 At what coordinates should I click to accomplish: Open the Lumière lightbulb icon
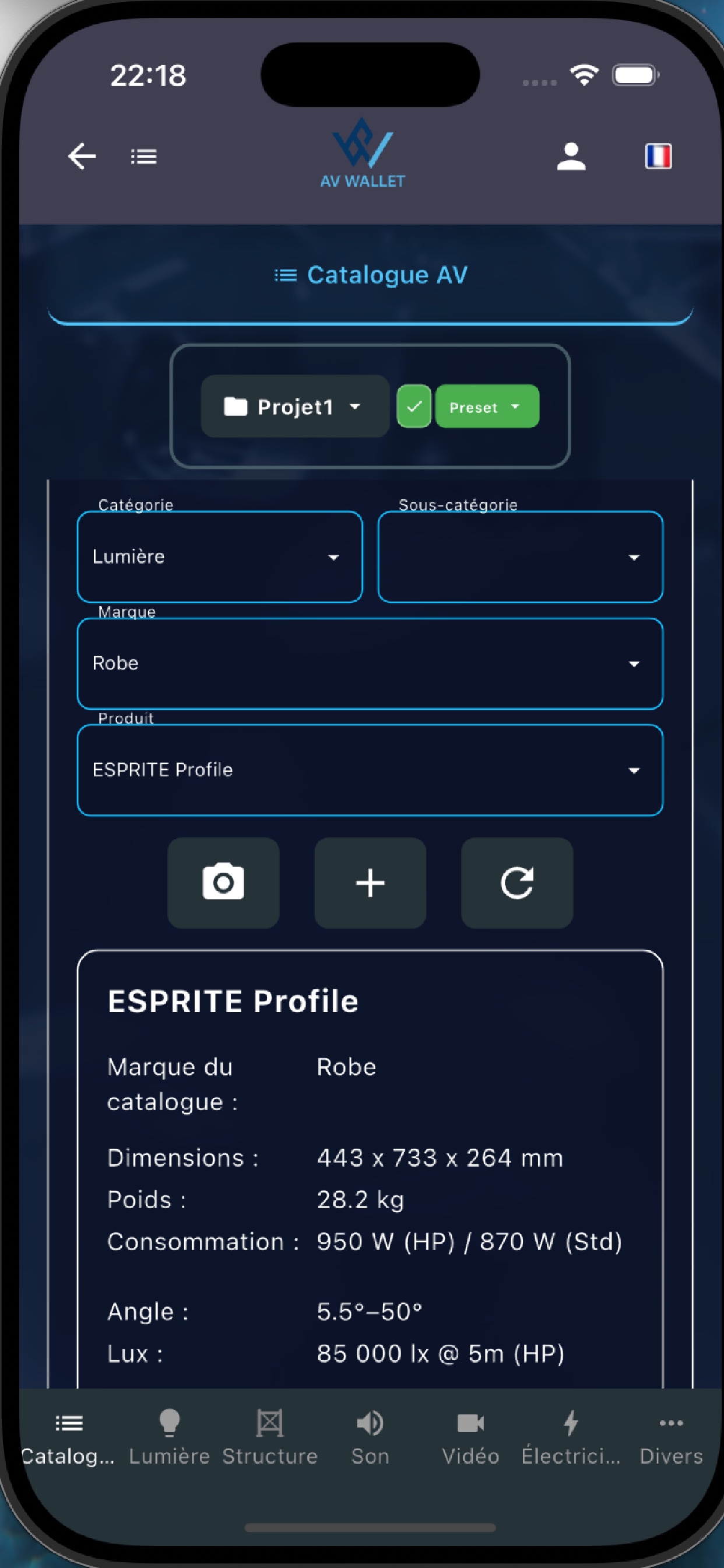pyautogui.click(x=169, y=1424)
